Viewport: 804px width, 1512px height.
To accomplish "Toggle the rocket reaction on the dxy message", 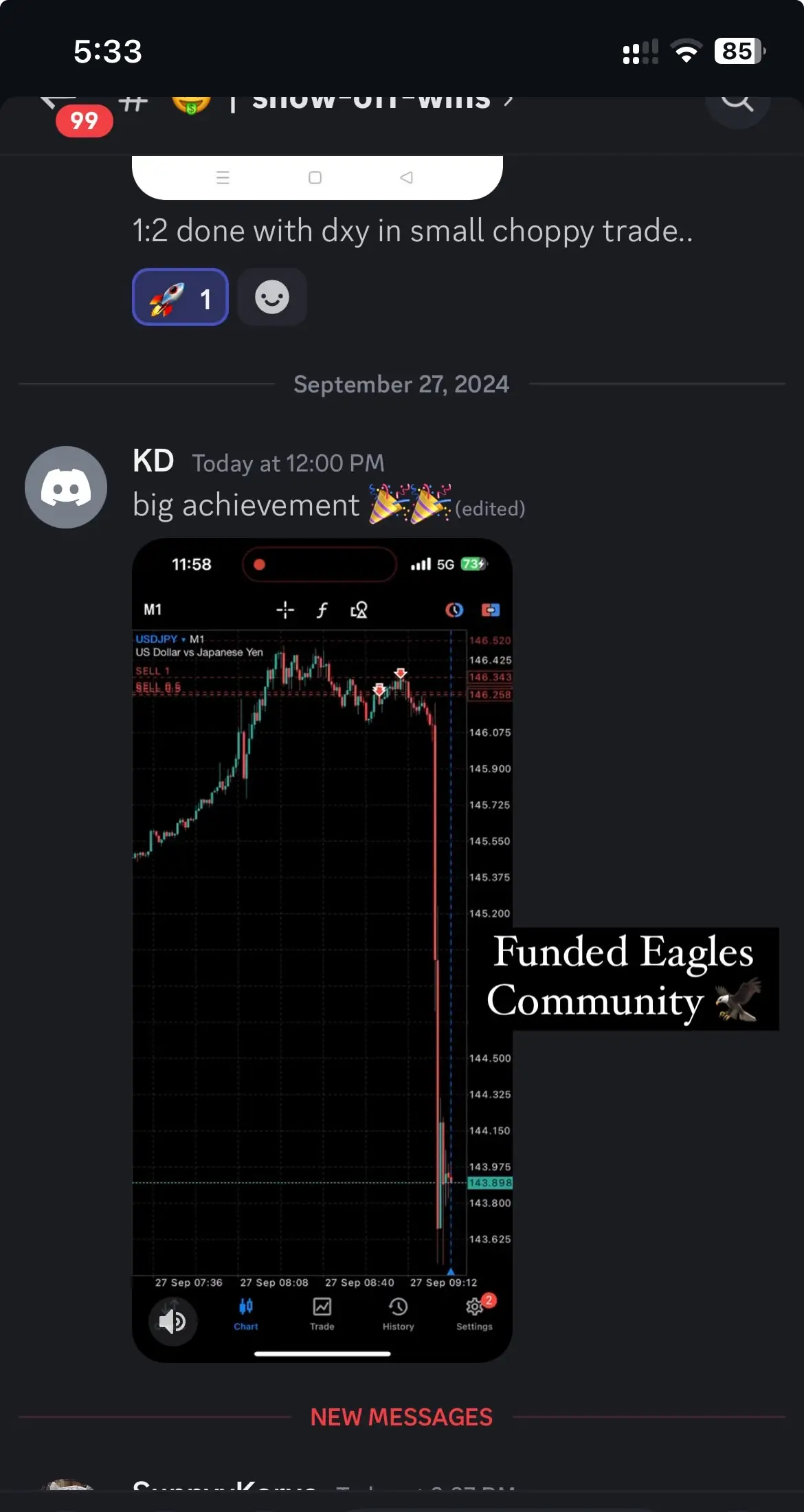I will point(180,298).
